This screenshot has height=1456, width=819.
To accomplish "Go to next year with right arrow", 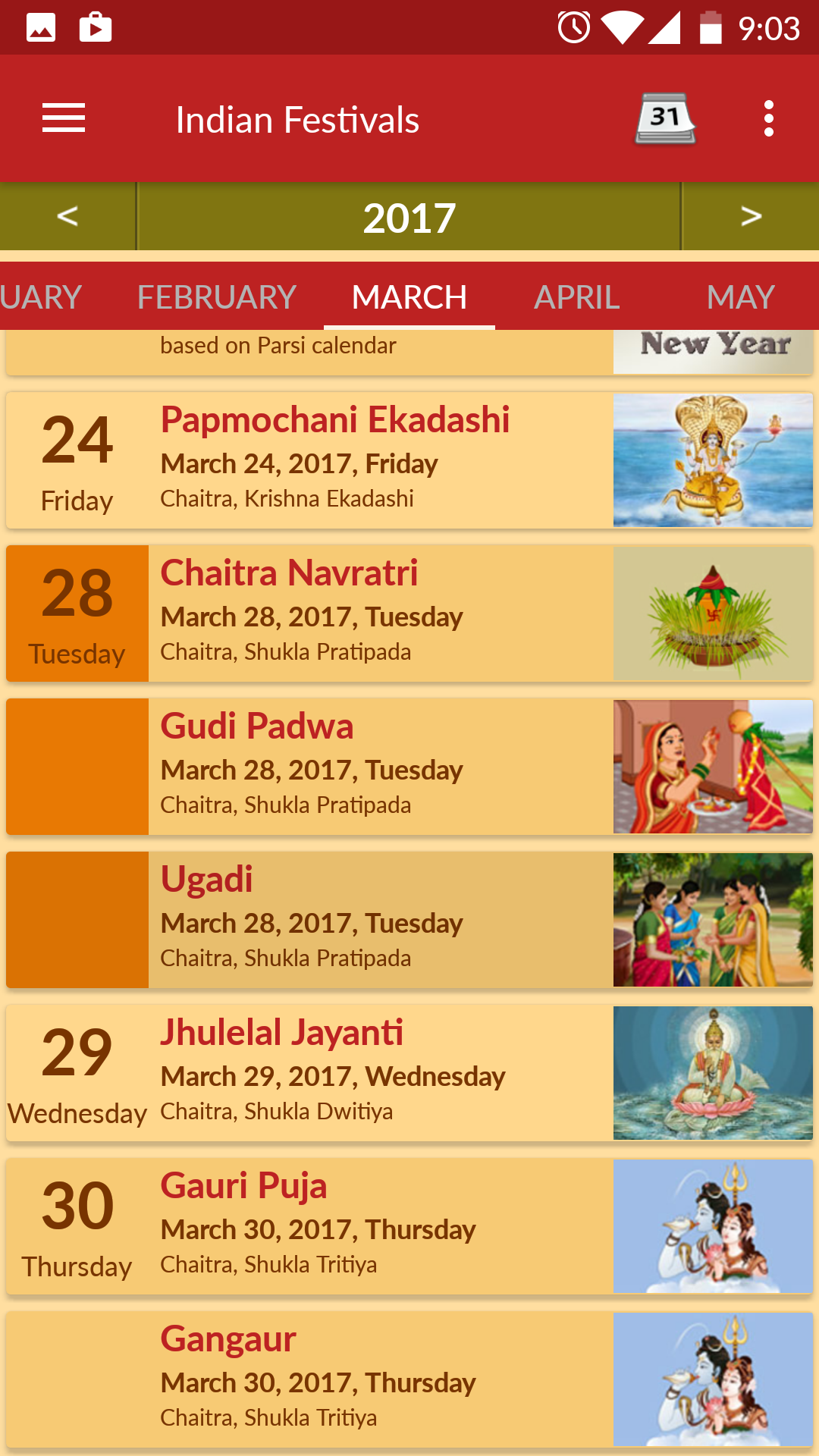I will (751, 216).
